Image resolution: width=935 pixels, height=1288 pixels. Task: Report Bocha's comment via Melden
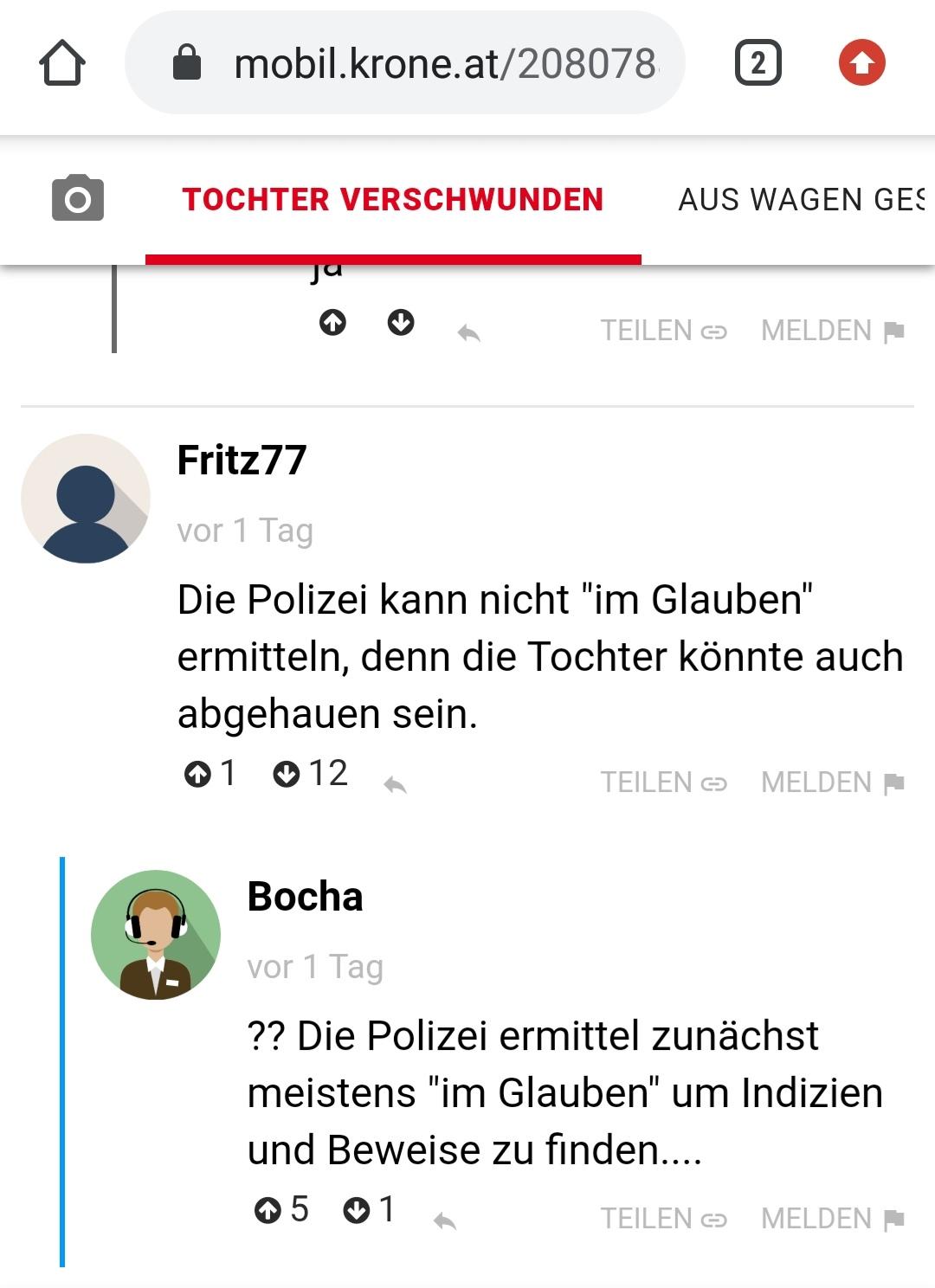point(832,1219)
